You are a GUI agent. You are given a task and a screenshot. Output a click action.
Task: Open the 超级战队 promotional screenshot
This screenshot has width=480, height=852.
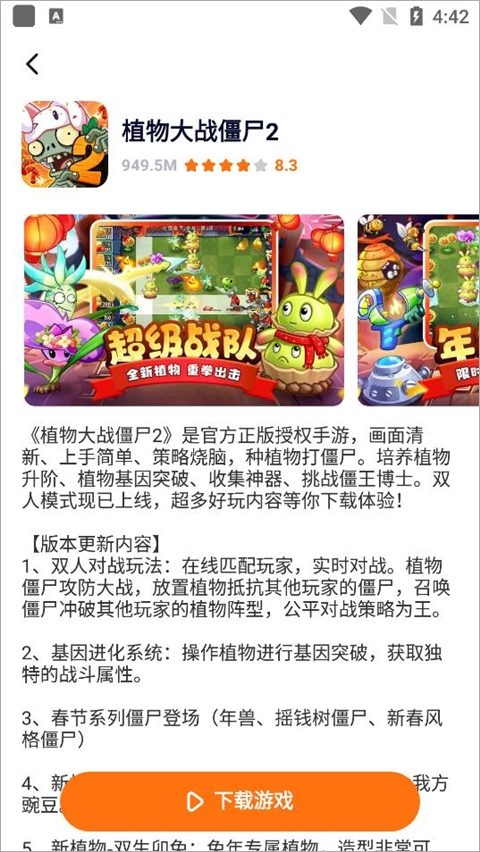point(184,310)
